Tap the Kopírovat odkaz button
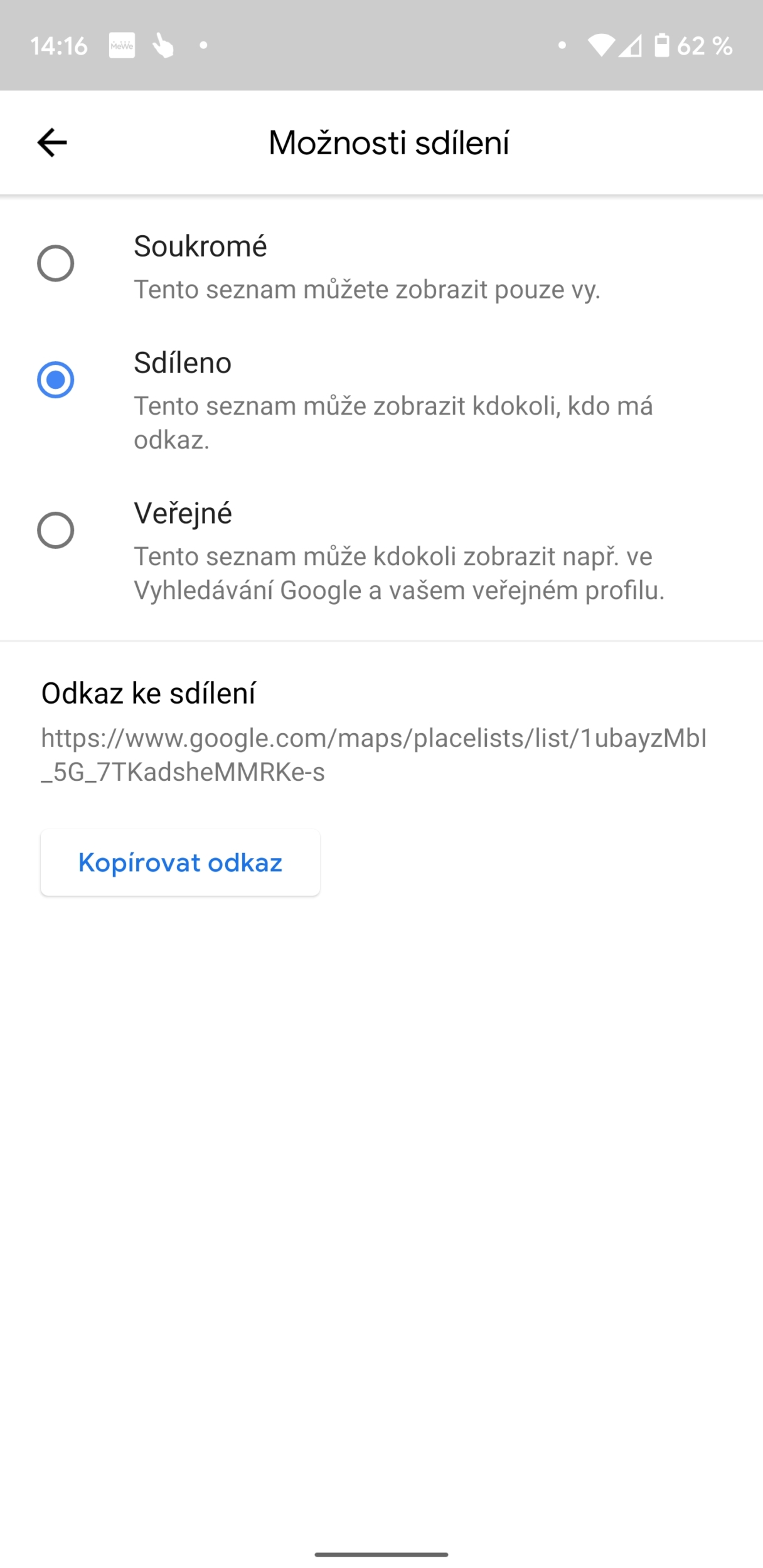The height and width of the screenshot is (1568, 763). (180, 862)
